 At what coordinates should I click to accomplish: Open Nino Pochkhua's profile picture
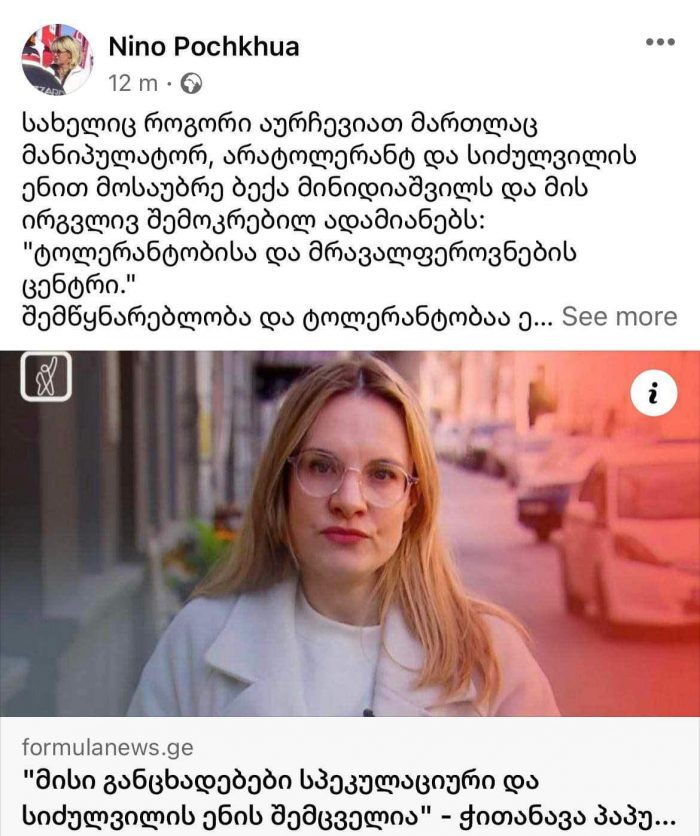coord(56,60)
